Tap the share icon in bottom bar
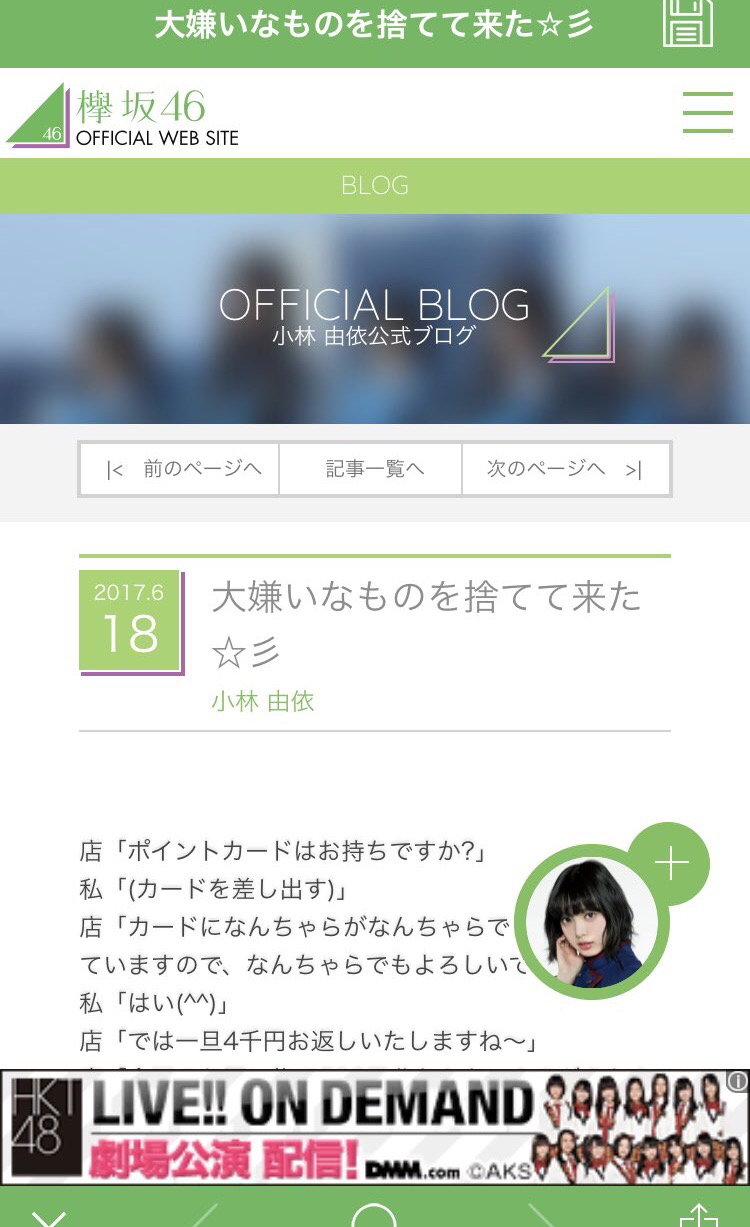Image resolution: width=750 pixels, height=1227 pixels. (x=699, y=1215)
